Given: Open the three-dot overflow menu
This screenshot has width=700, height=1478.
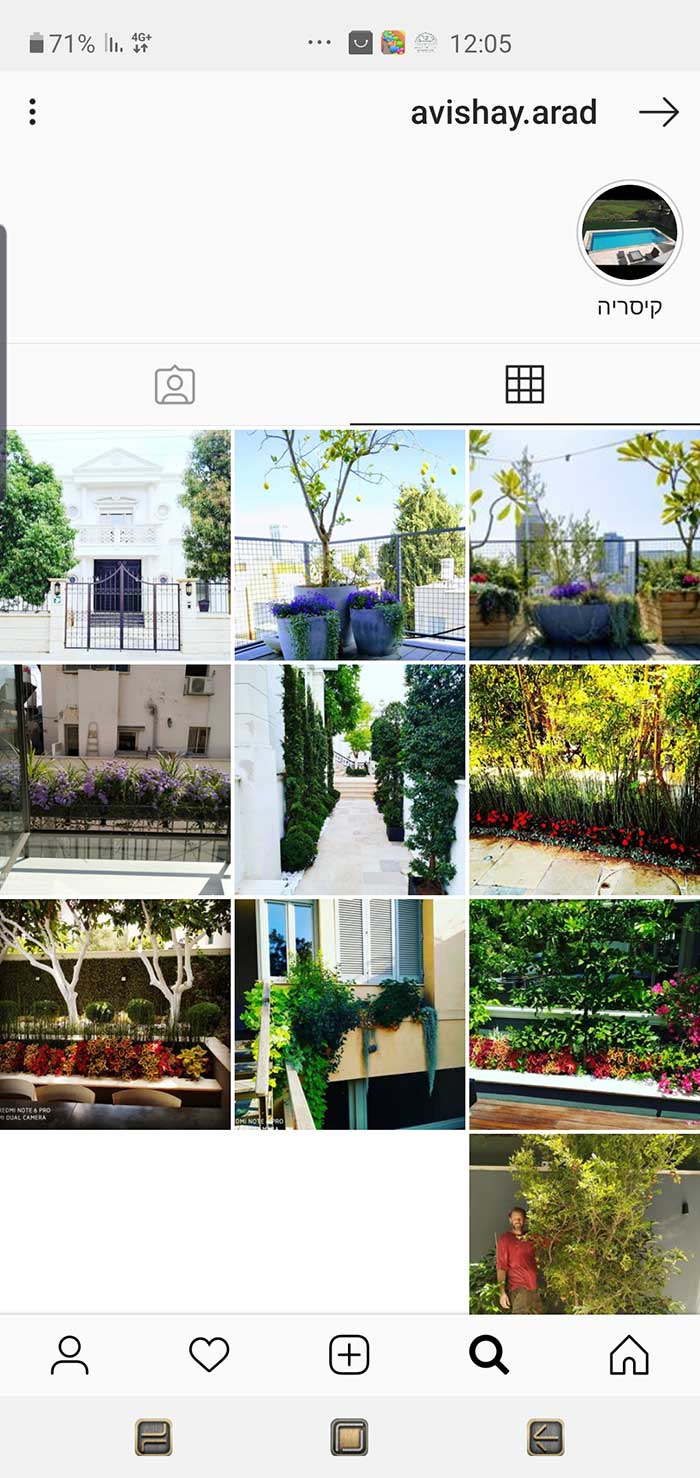Looking at the screenshot, I should 32,112.
